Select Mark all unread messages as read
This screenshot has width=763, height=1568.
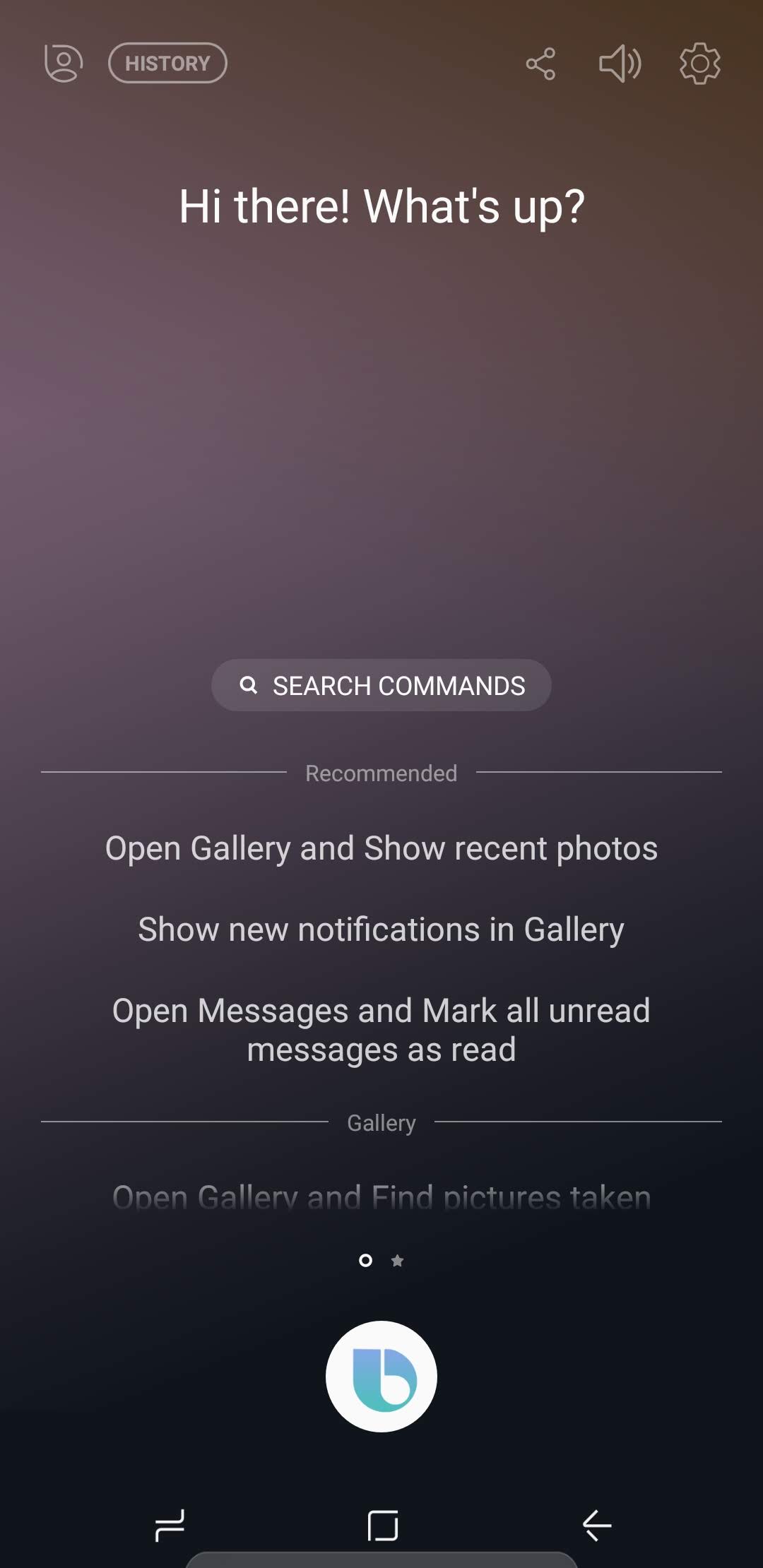[x=381, y=1030]
